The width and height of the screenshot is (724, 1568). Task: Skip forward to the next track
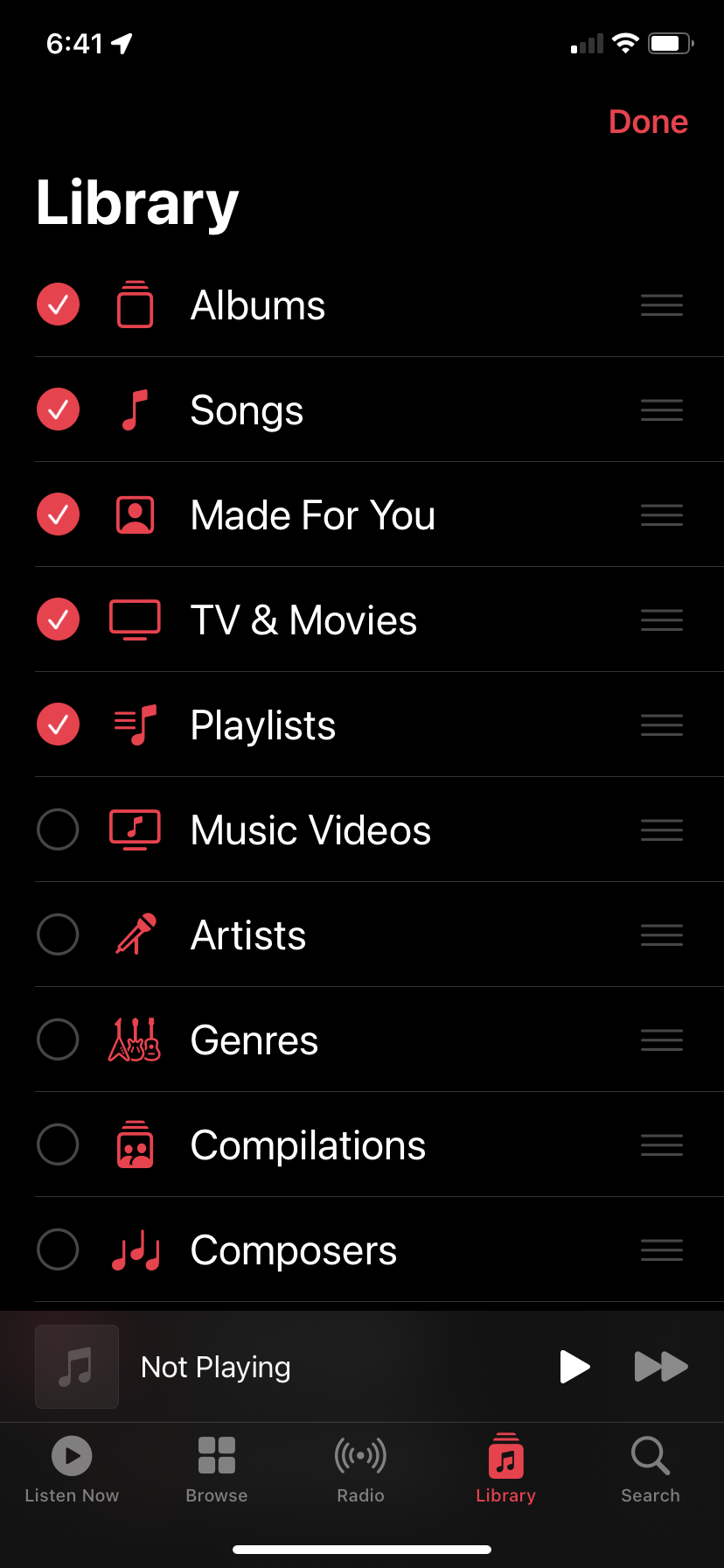pyautogui.click(x=661, y=1367)
